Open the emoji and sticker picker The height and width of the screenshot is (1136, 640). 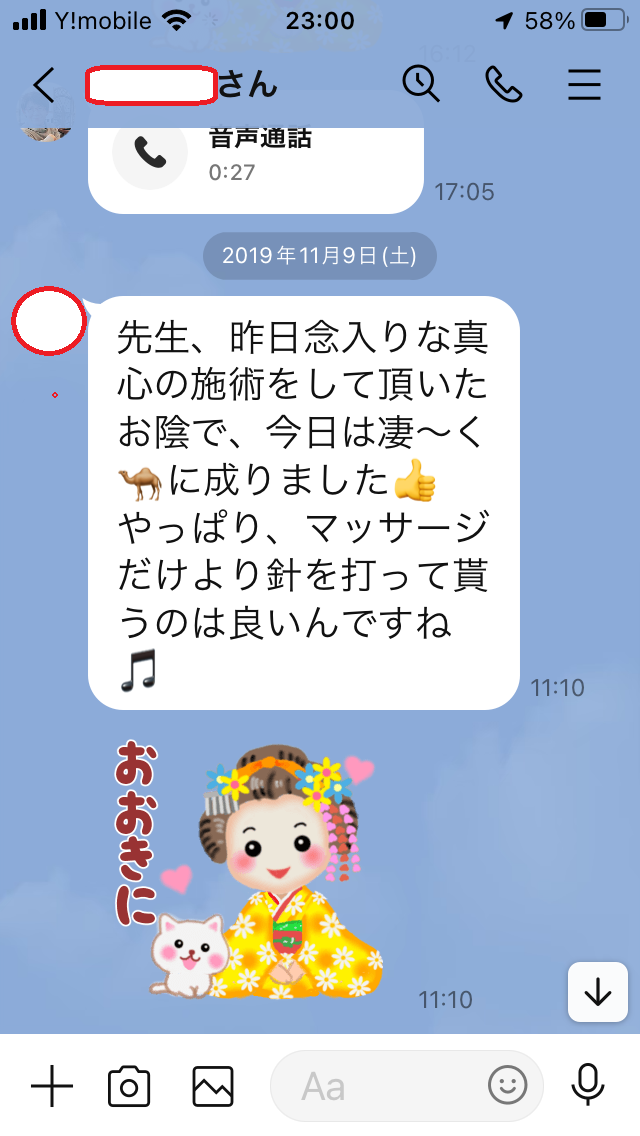tap(507, 1086)
